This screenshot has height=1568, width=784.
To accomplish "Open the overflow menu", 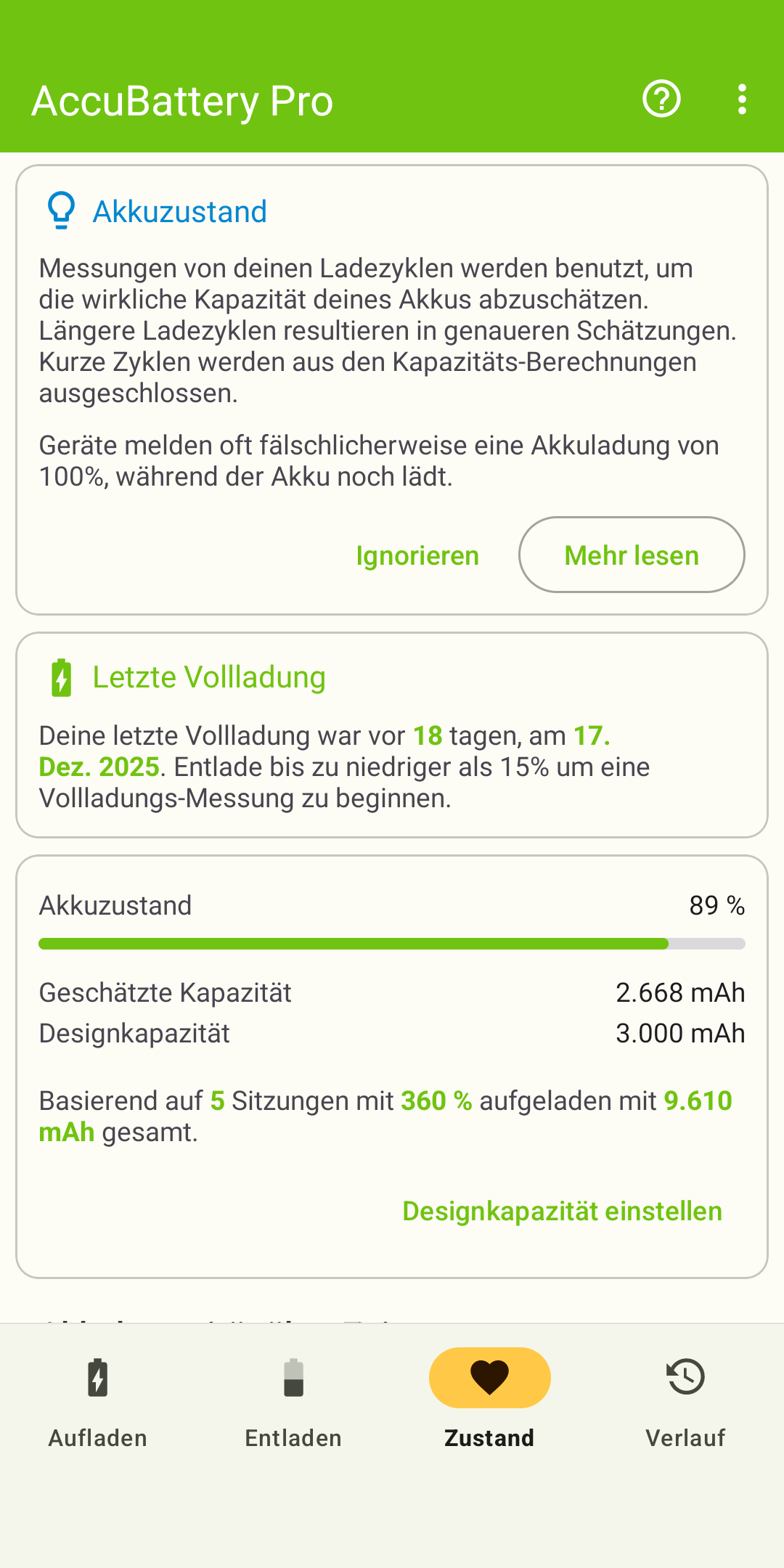I will point(742,99).
